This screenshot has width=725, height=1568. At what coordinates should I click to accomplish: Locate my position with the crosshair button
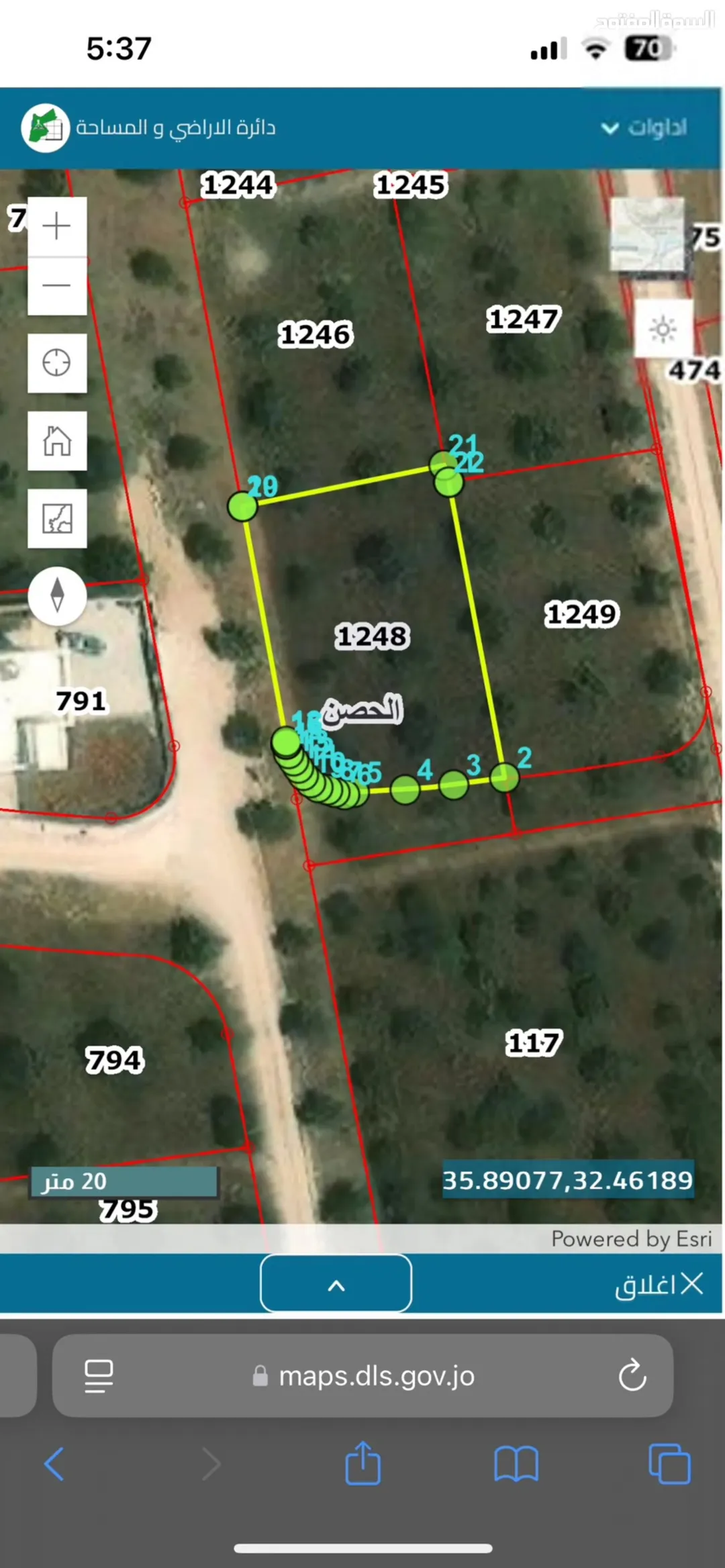57,363
